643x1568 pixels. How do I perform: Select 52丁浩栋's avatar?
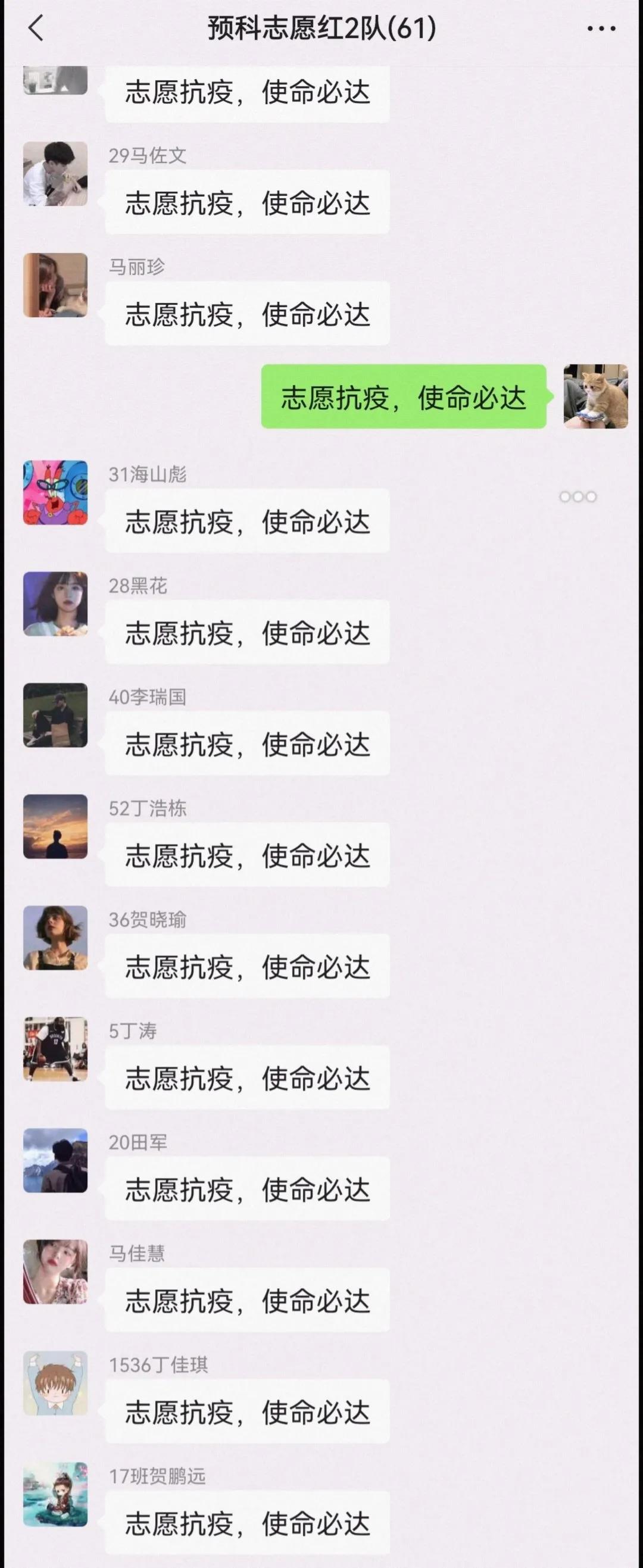(55, 827)
